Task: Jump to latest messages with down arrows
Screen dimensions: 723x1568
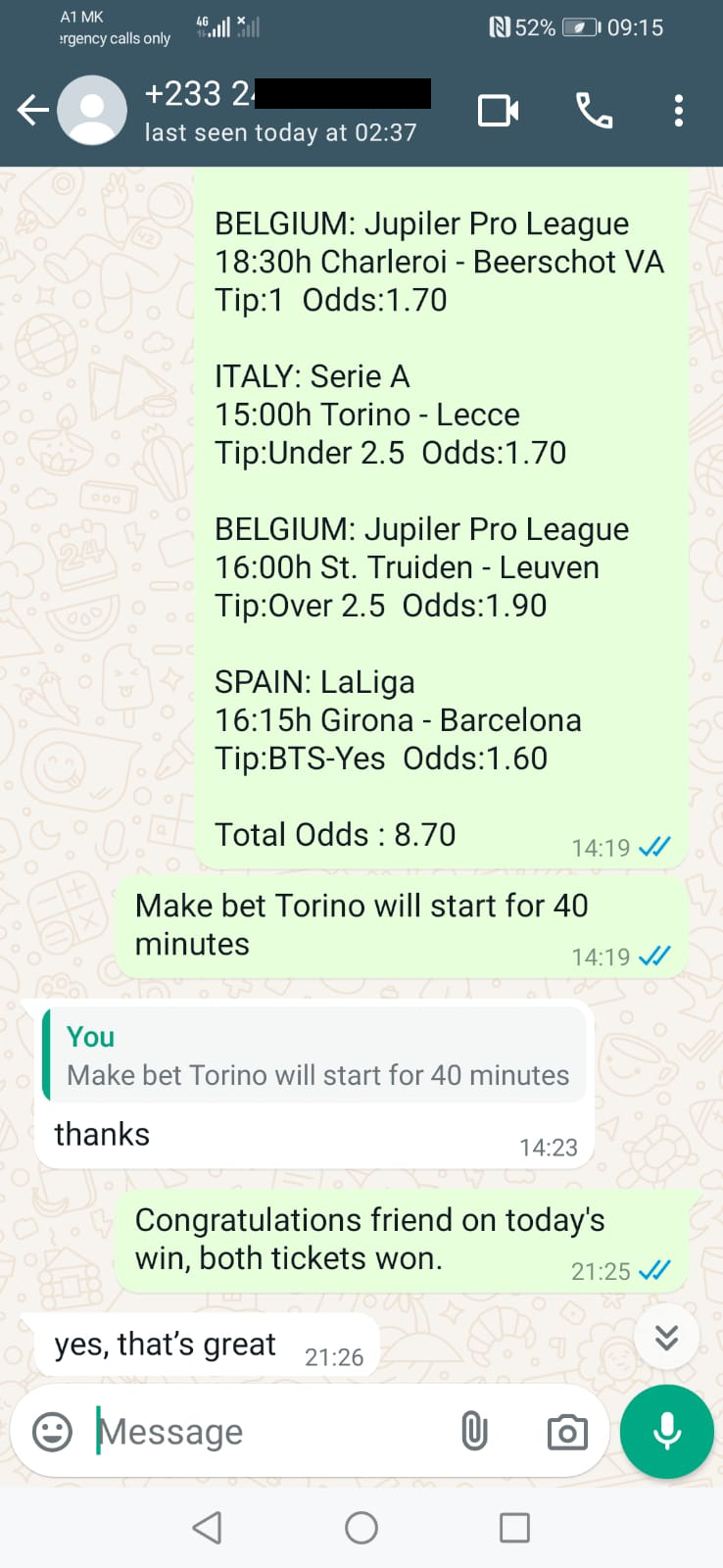Action: click(x=667, y=1337)
